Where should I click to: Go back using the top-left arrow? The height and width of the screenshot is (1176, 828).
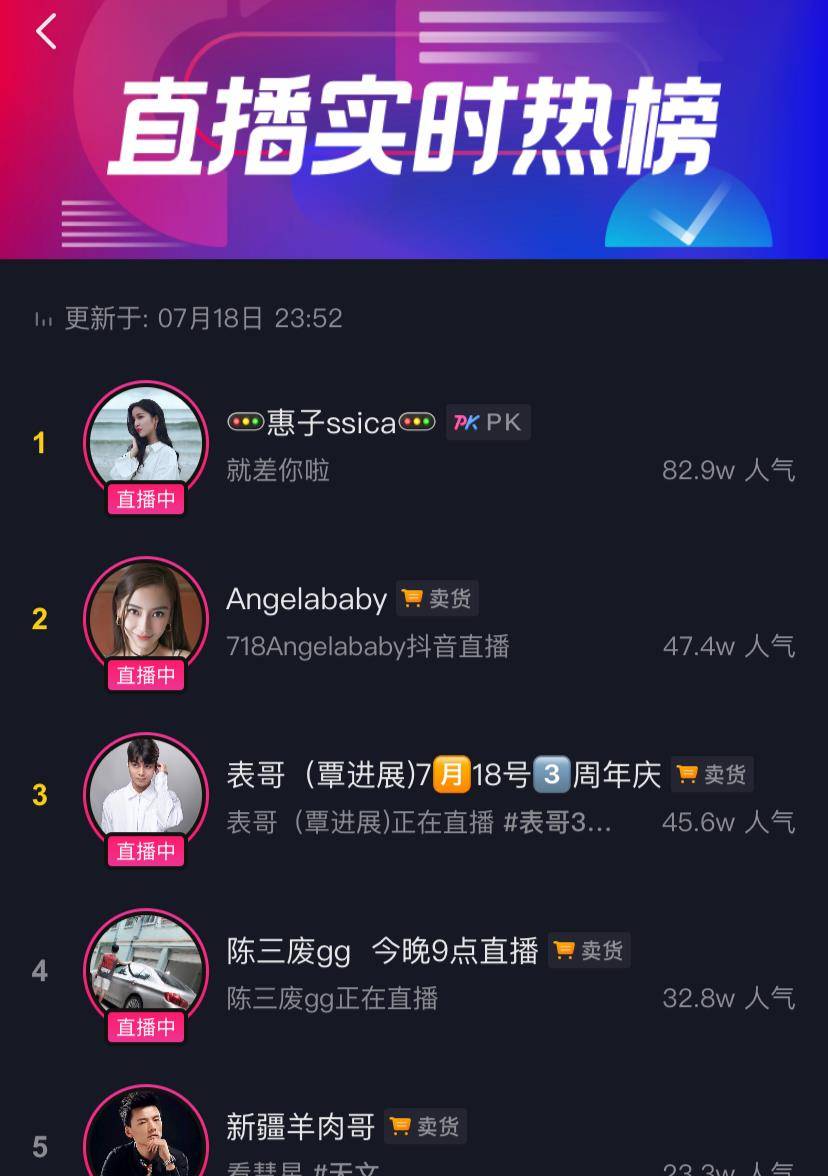pos(46,32)
